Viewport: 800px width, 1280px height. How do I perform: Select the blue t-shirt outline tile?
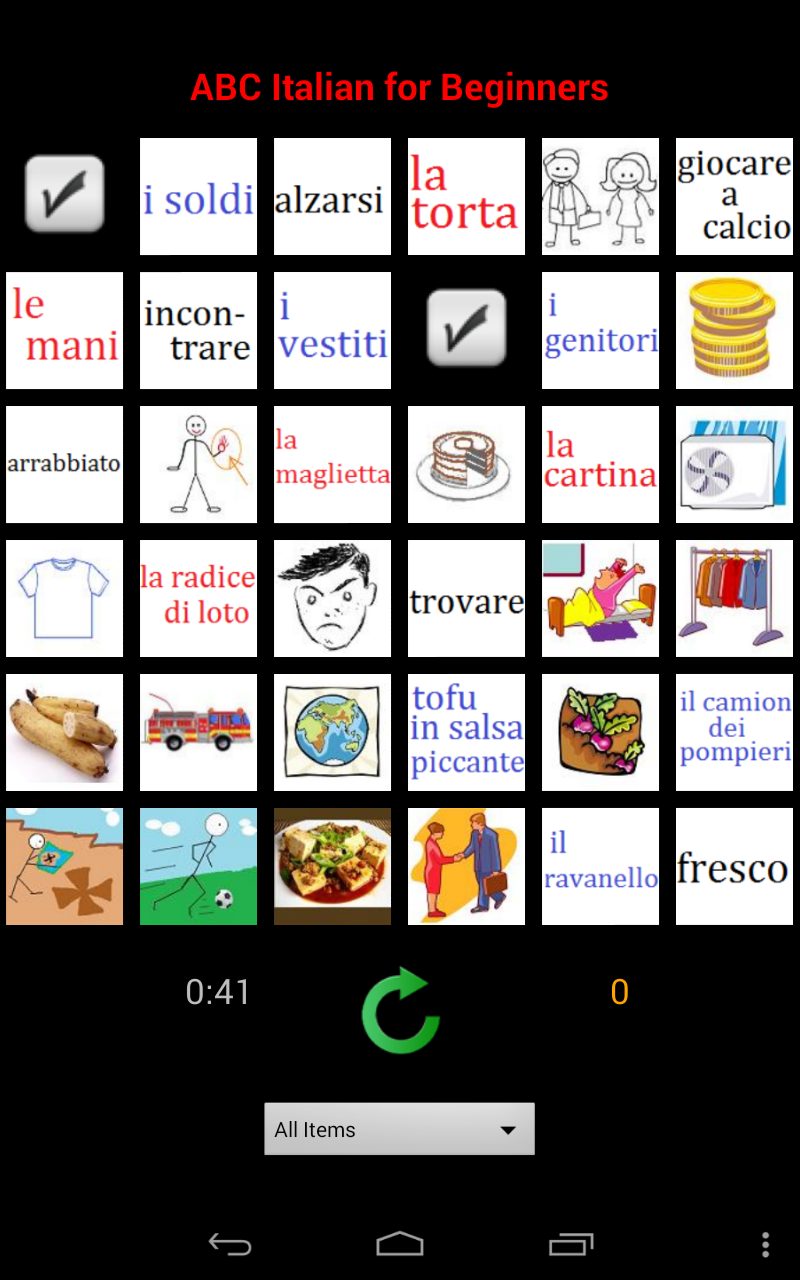[64, 598]
